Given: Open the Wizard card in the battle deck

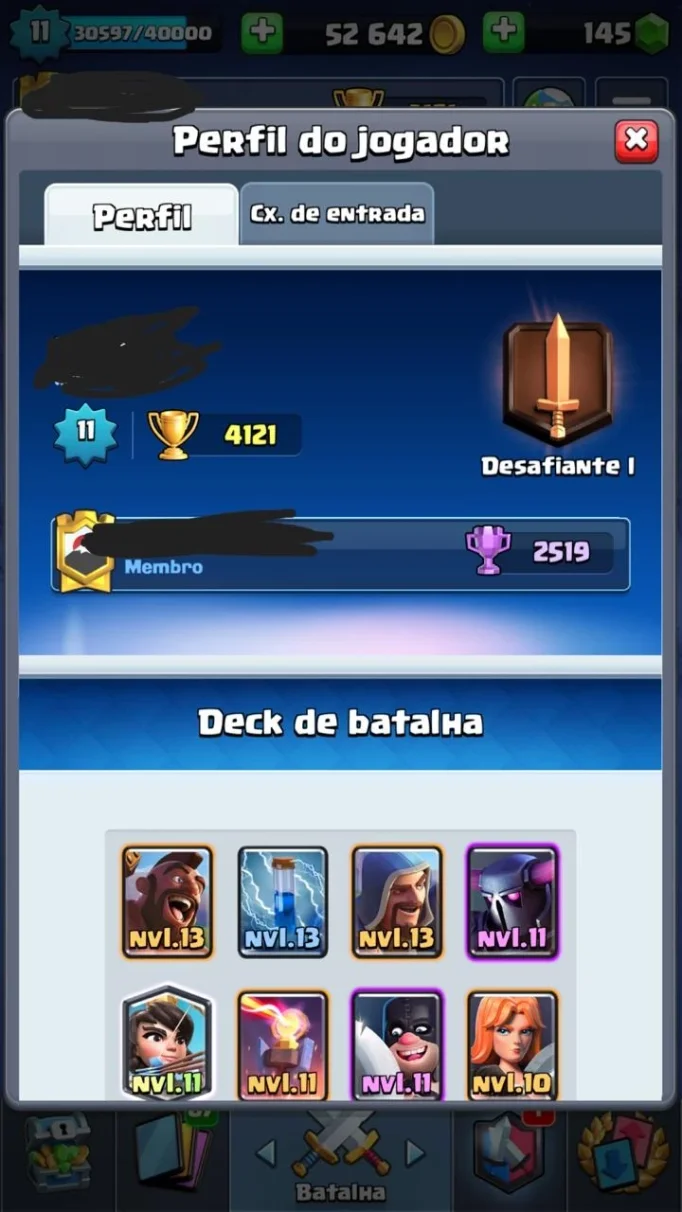Looking at the screenshot, I should click(x=397, y=902).
